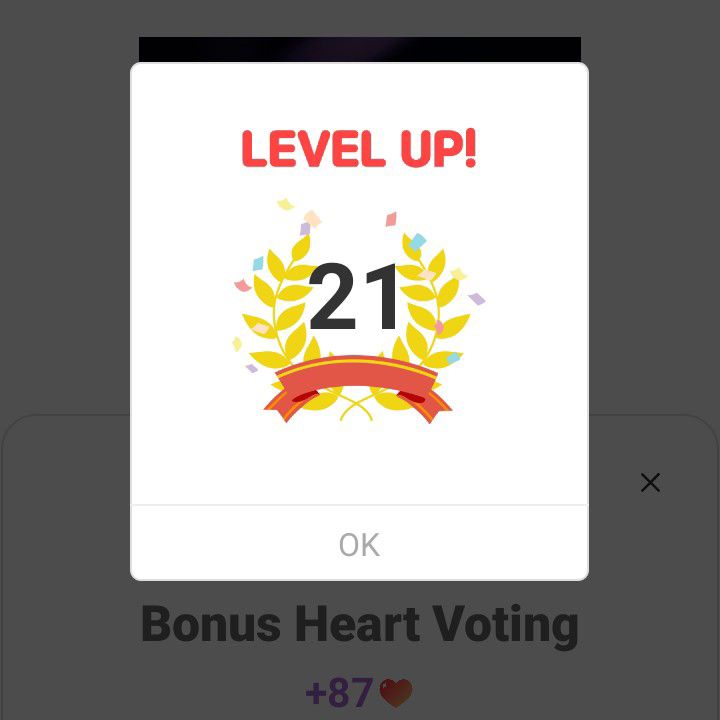Confirm the Level Up dialog with OK

click(x=359, y=544)
